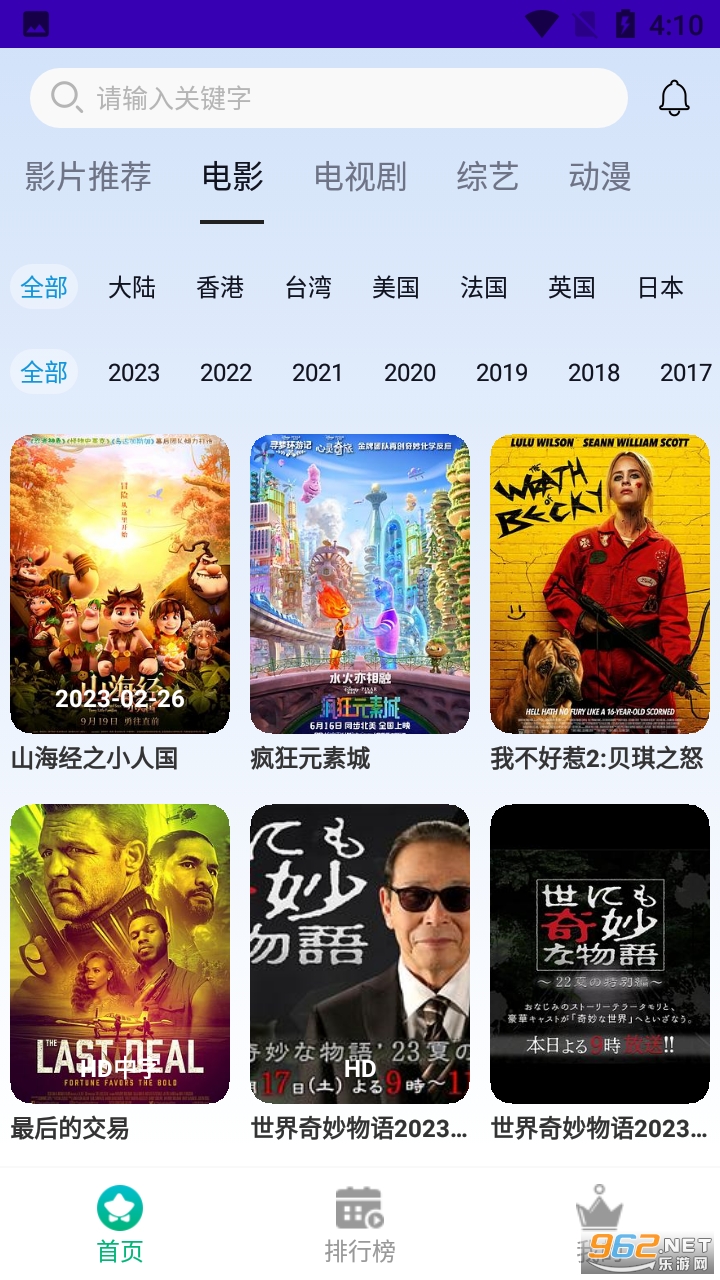
Task: Open 我不好惹2:贝琪之怒 movie card
Action: 600,584
